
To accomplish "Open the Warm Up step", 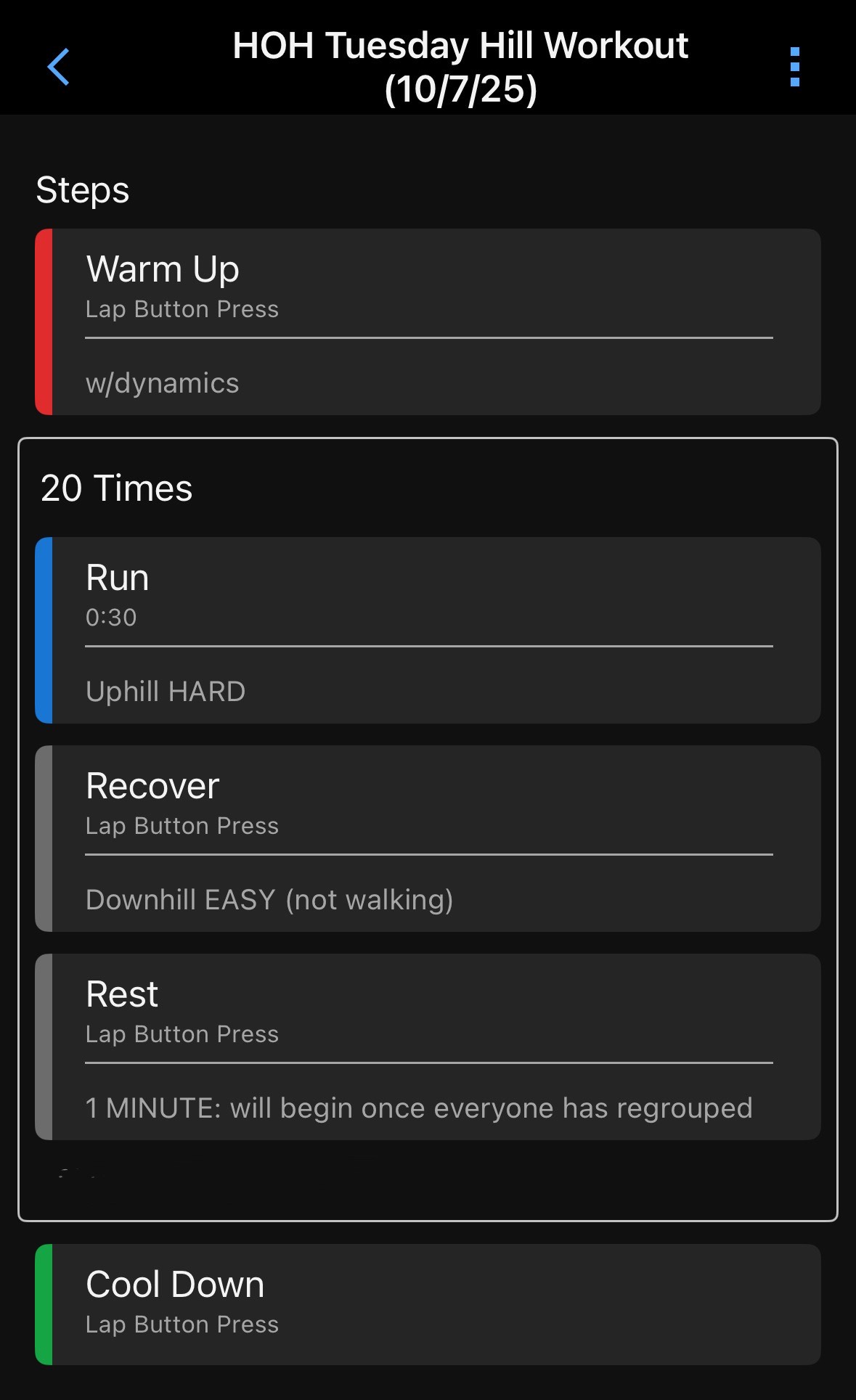I will 428,322.
